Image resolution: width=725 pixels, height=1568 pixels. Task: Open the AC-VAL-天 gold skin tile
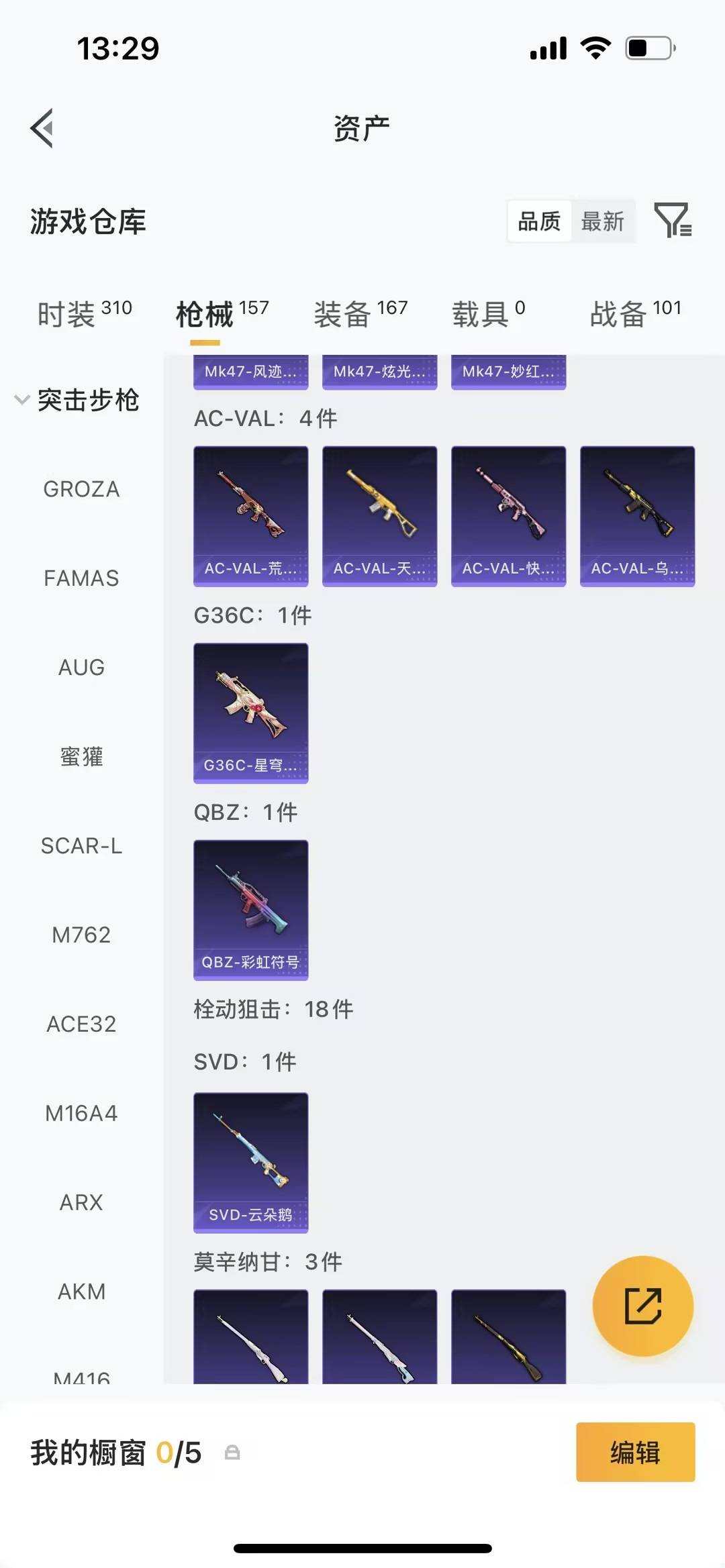tap(379, 516)
